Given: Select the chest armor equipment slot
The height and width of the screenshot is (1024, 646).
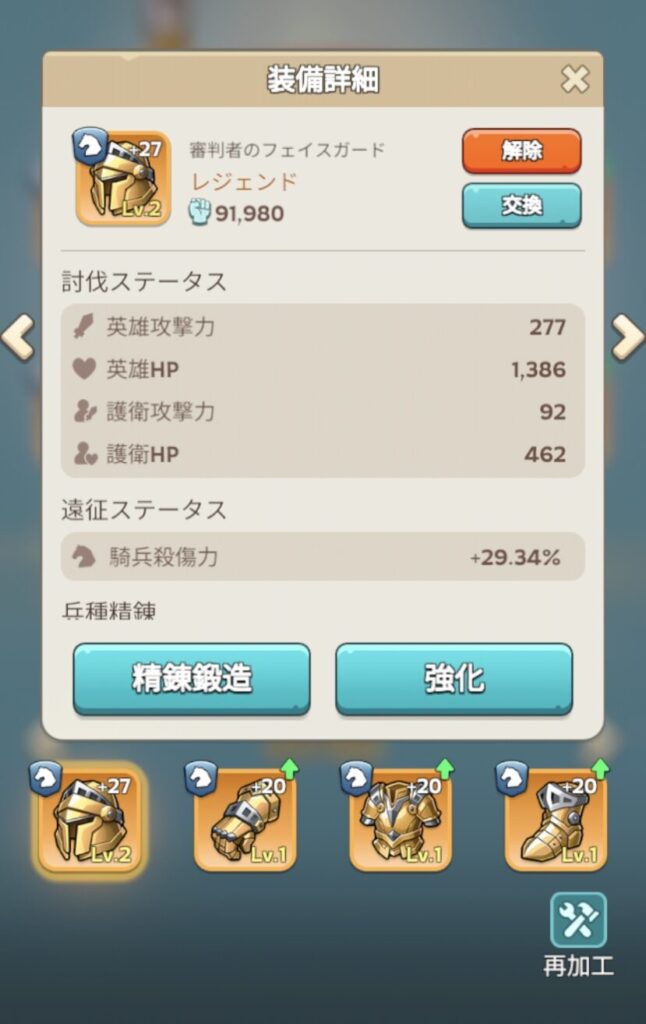Looking at the screenshot, I should (x=400, y=820).
